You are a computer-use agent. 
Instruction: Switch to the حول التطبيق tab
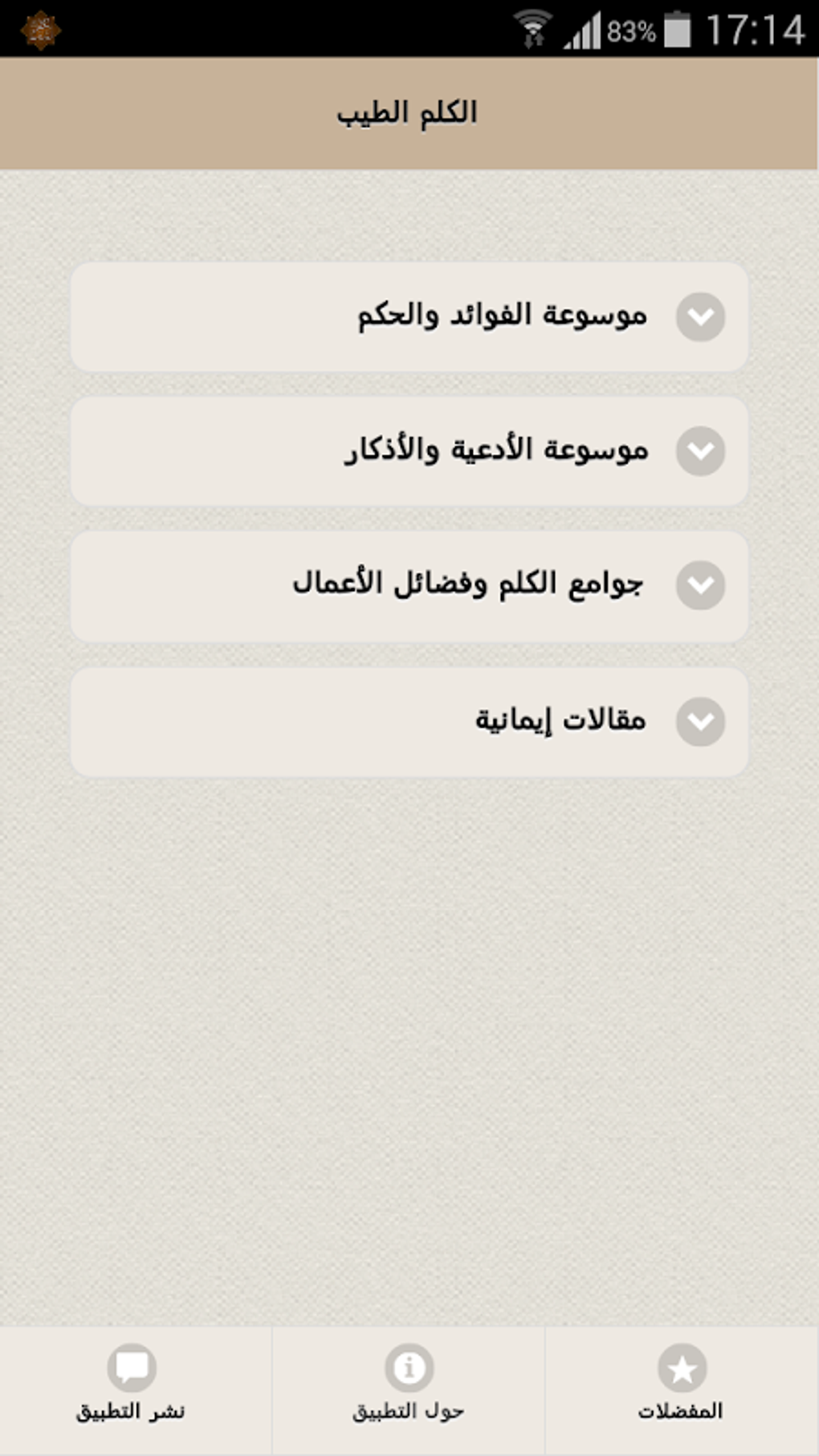click(x=409, y=1389)
